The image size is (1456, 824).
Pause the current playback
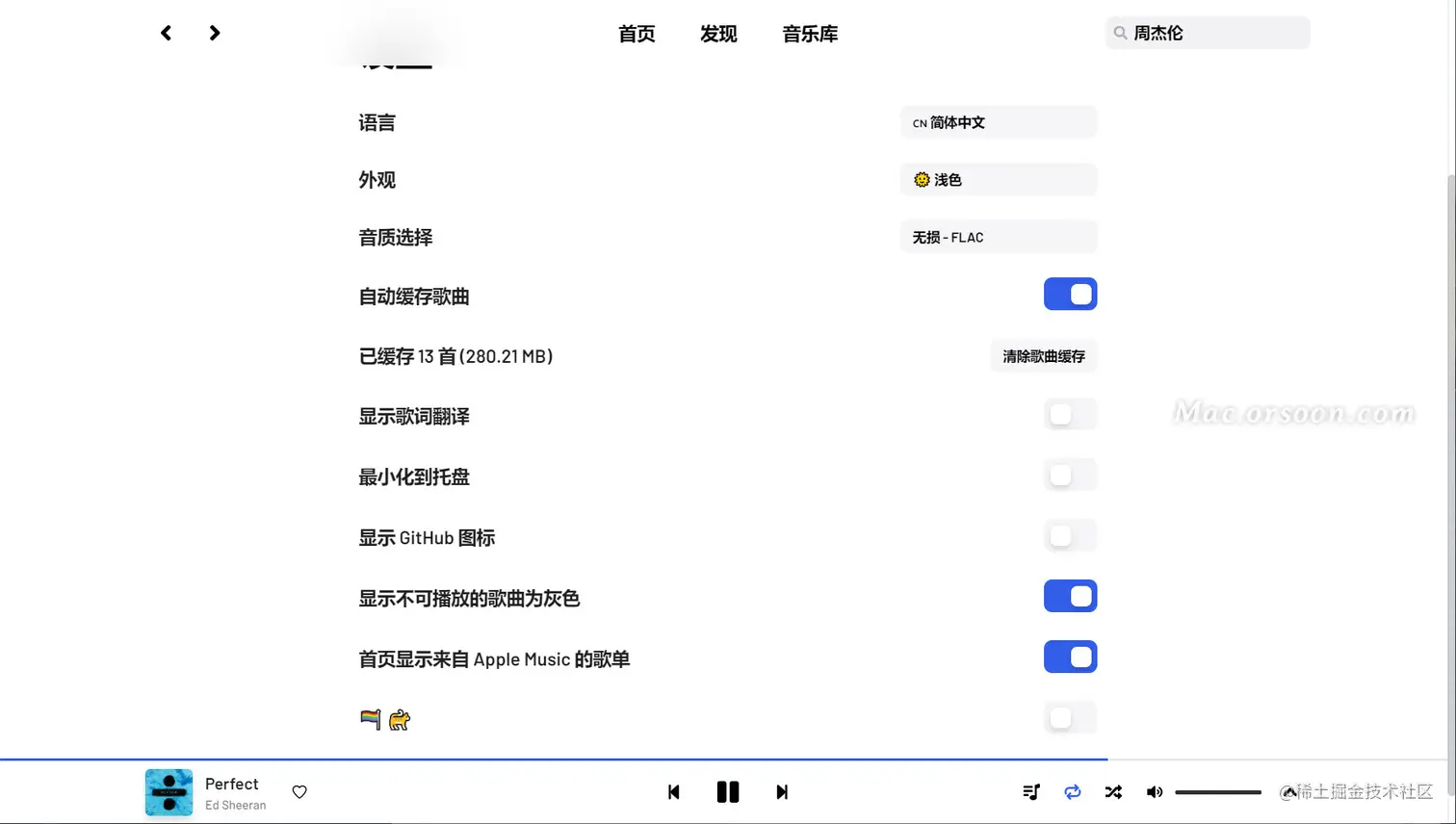(x=728, y=792)
